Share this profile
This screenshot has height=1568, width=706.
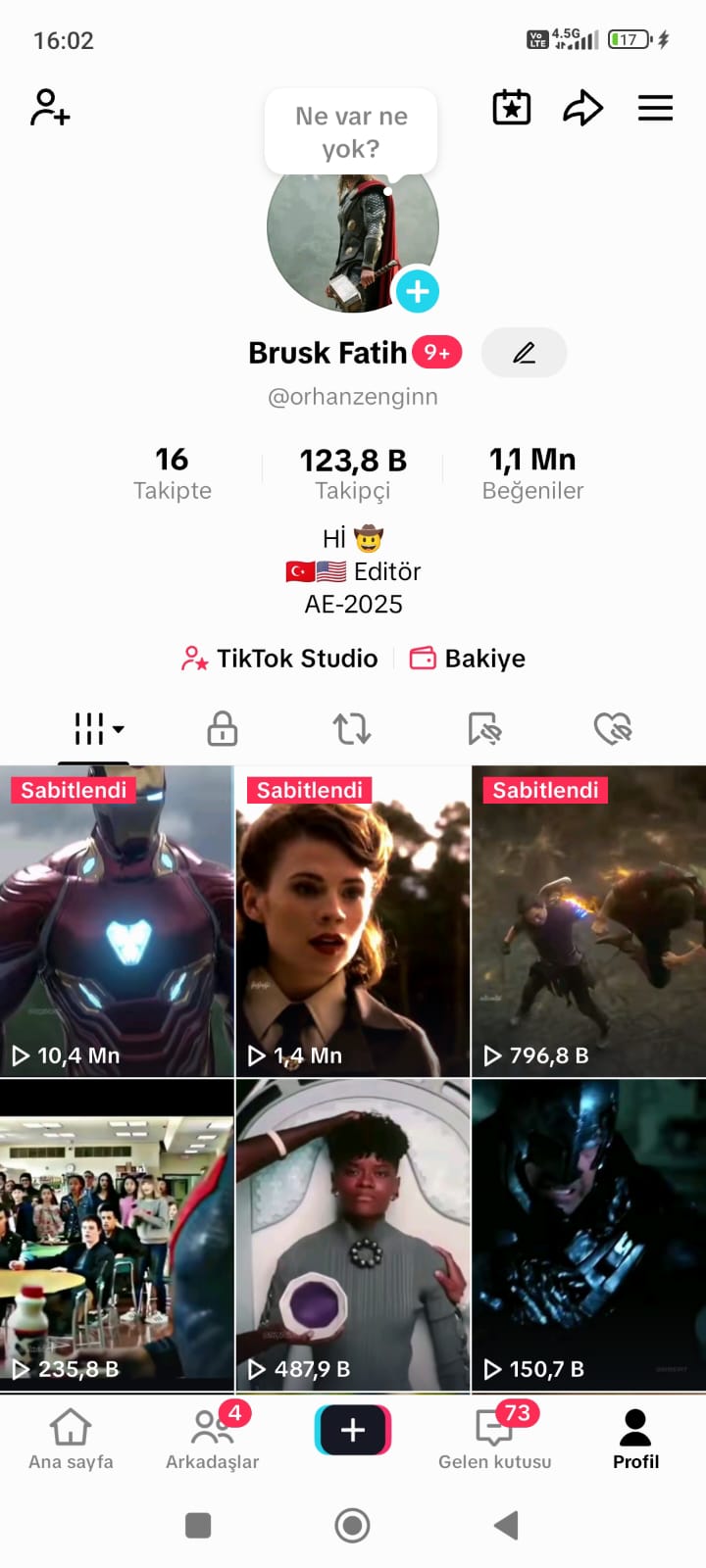coord(582,107)
